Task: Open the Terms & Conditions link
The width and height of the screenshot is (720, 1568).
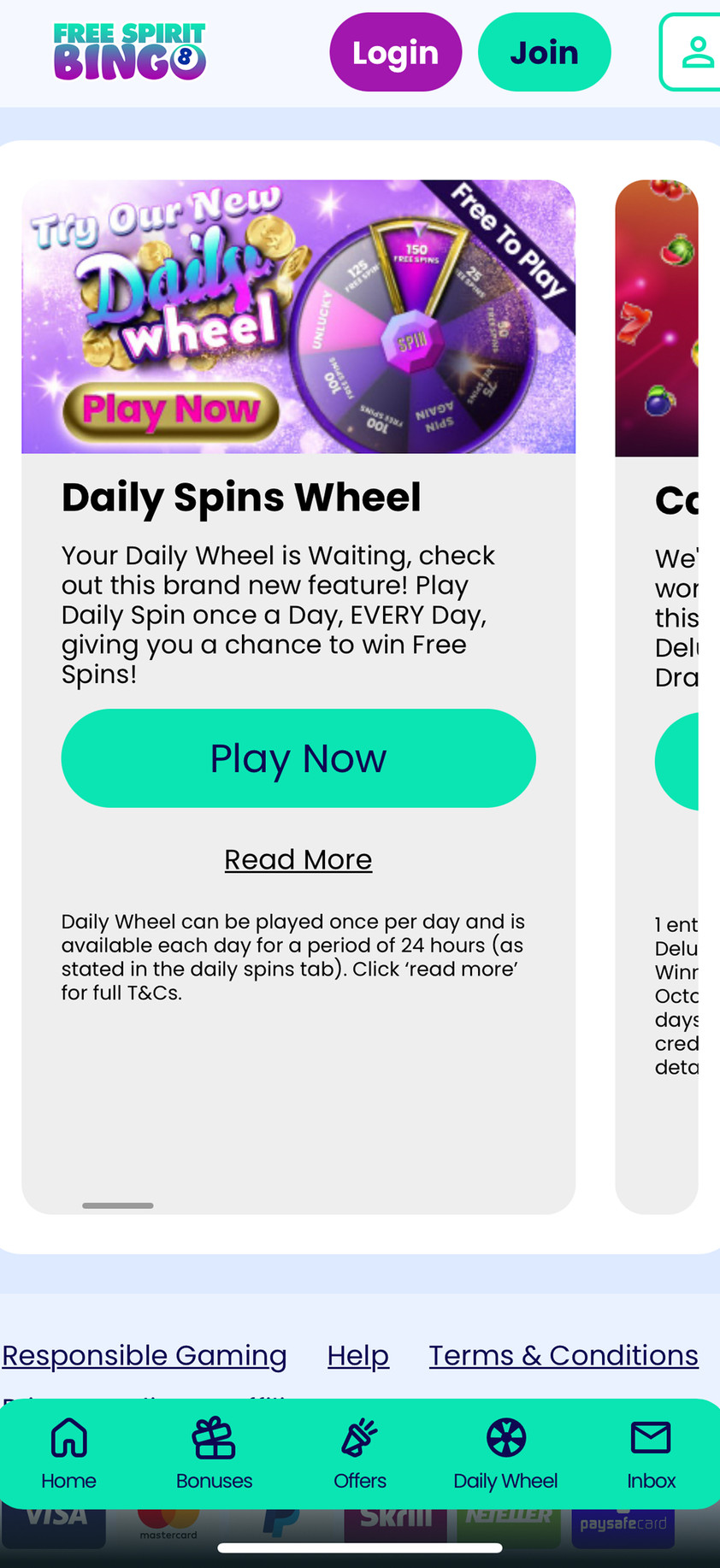Action: [x=563, y=1355]
